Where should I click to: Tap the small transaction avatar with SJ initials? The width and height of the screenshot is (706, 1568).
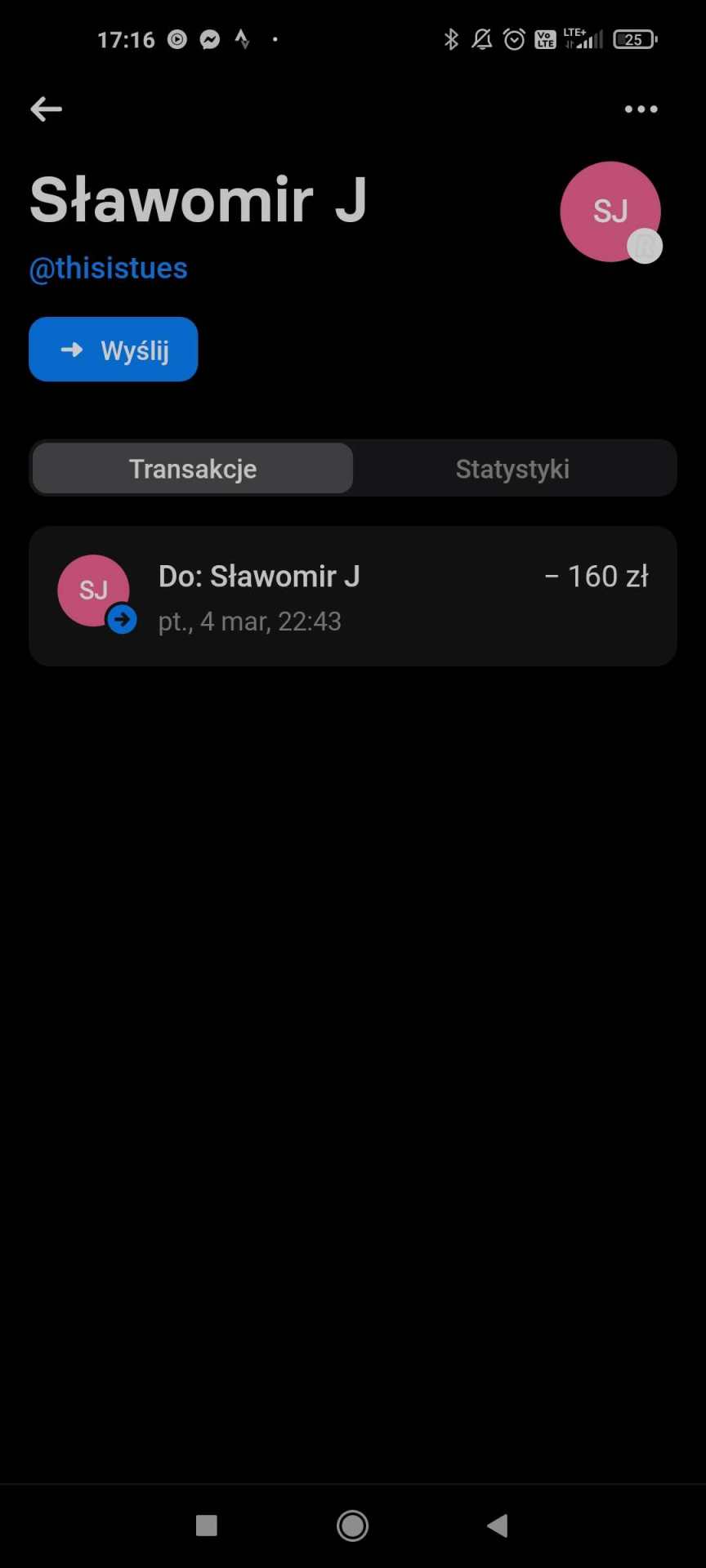click(x=92, y=589)
